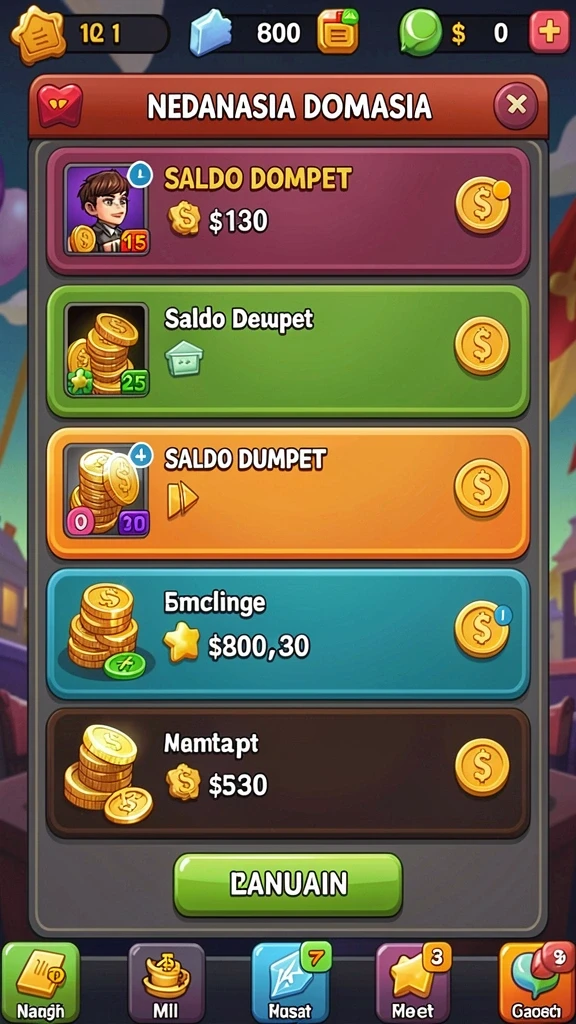Select the green Saldo Dewpet card
The width and height of the screenshot is (576, 1024).
click(x=288, y=351)
